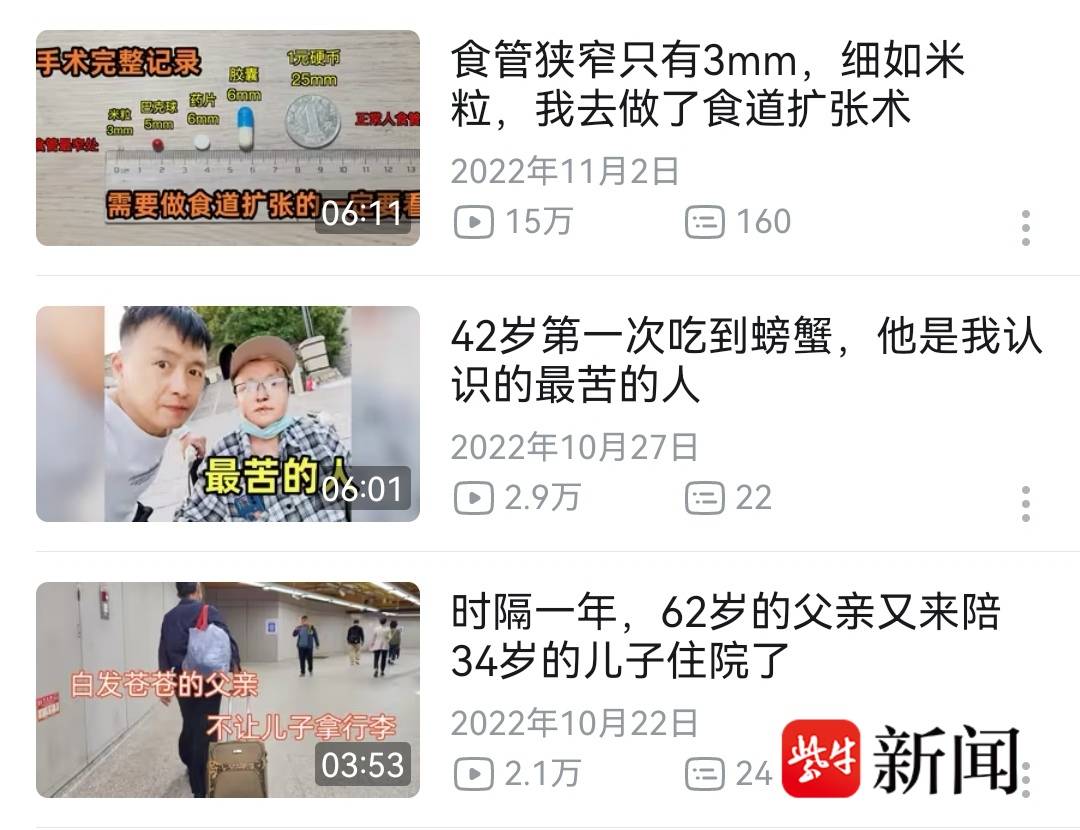Open the overflow menu for 食道扩张术 video

coord(1025,228)
